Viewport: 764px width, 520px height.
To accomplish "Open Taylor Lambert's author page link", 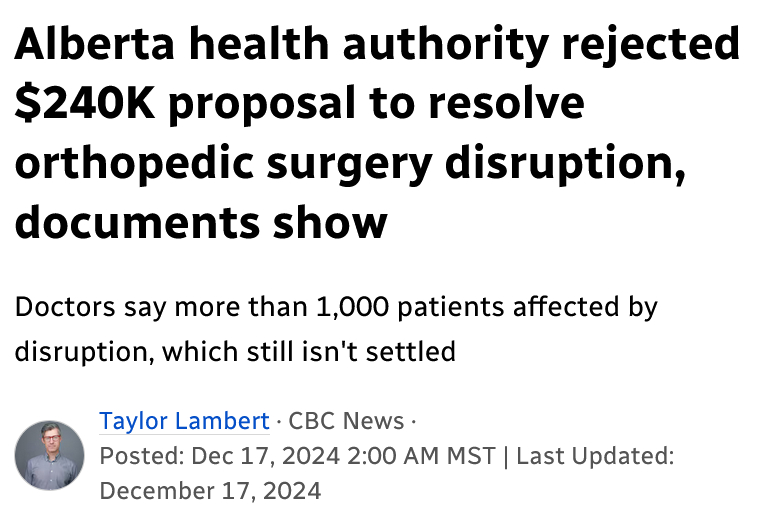I will (x=184, y=421).
